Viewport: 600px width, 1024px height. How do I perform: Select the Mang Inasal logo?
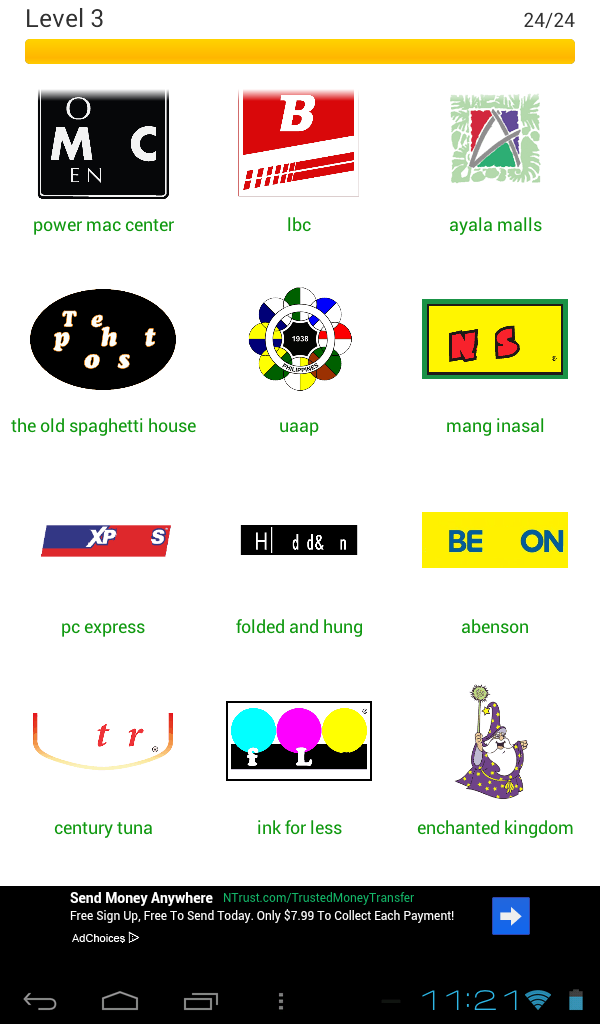point(495,339)
